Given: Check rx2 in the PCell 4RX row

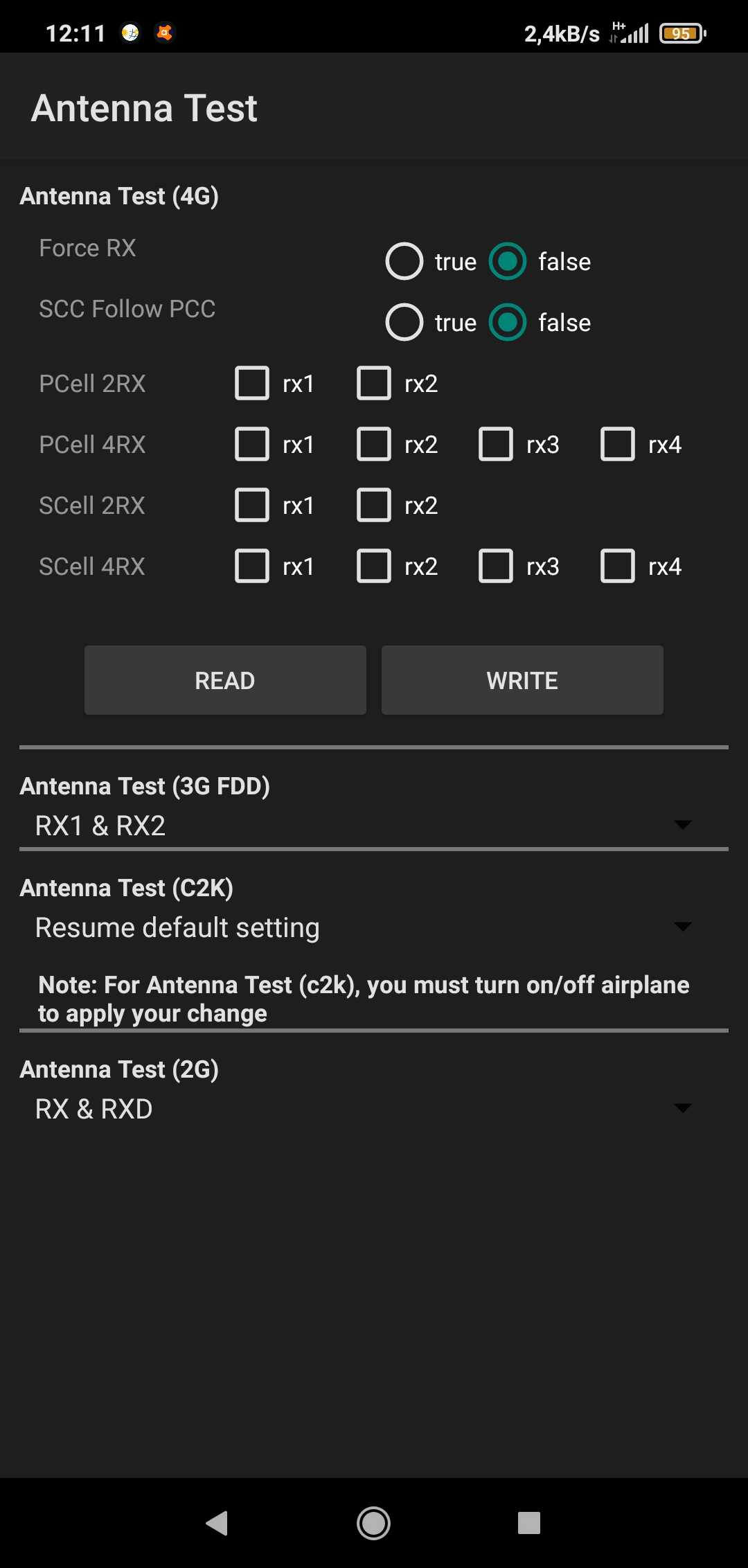Looking at the screenshot, I should click(374, 445).
